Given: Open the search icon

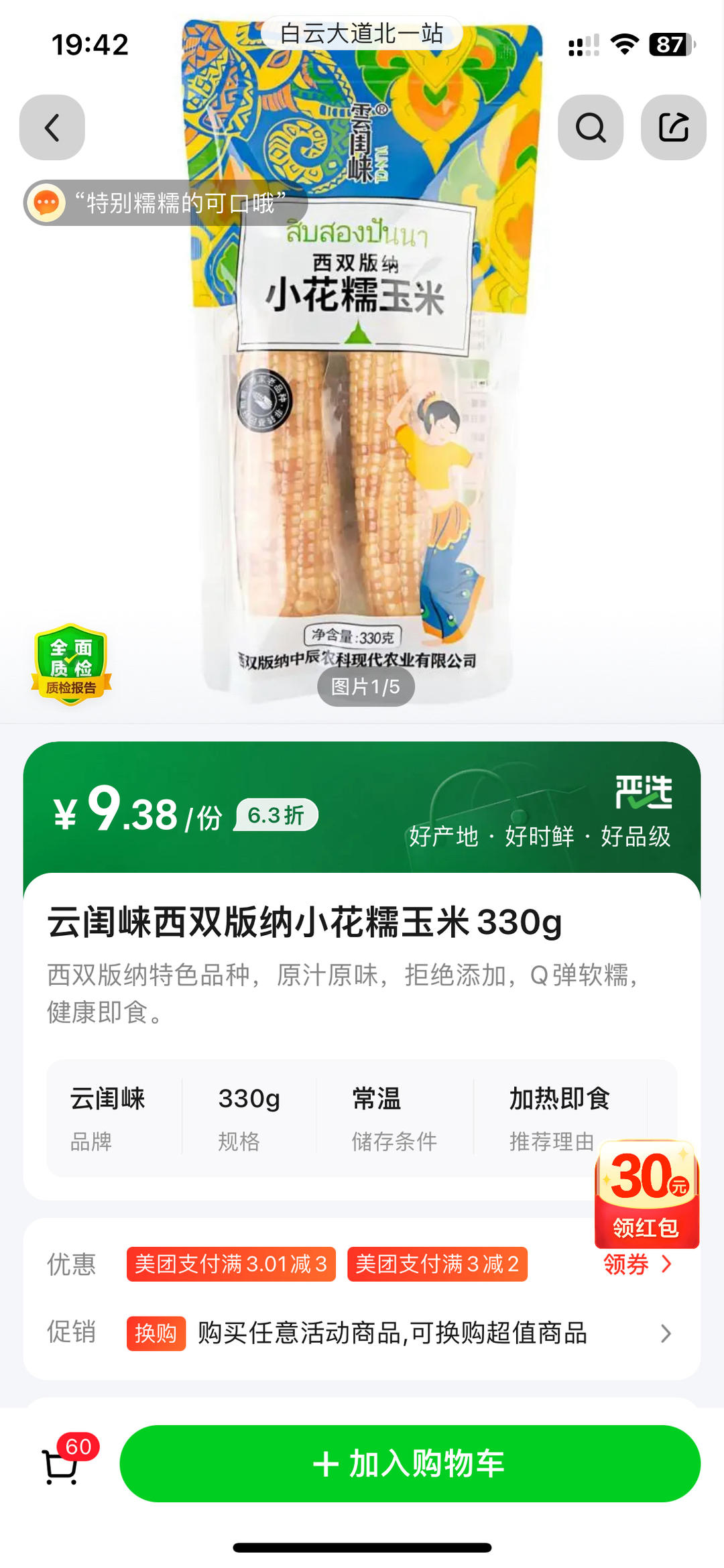Looking at the screenshot, I should 591,127.
